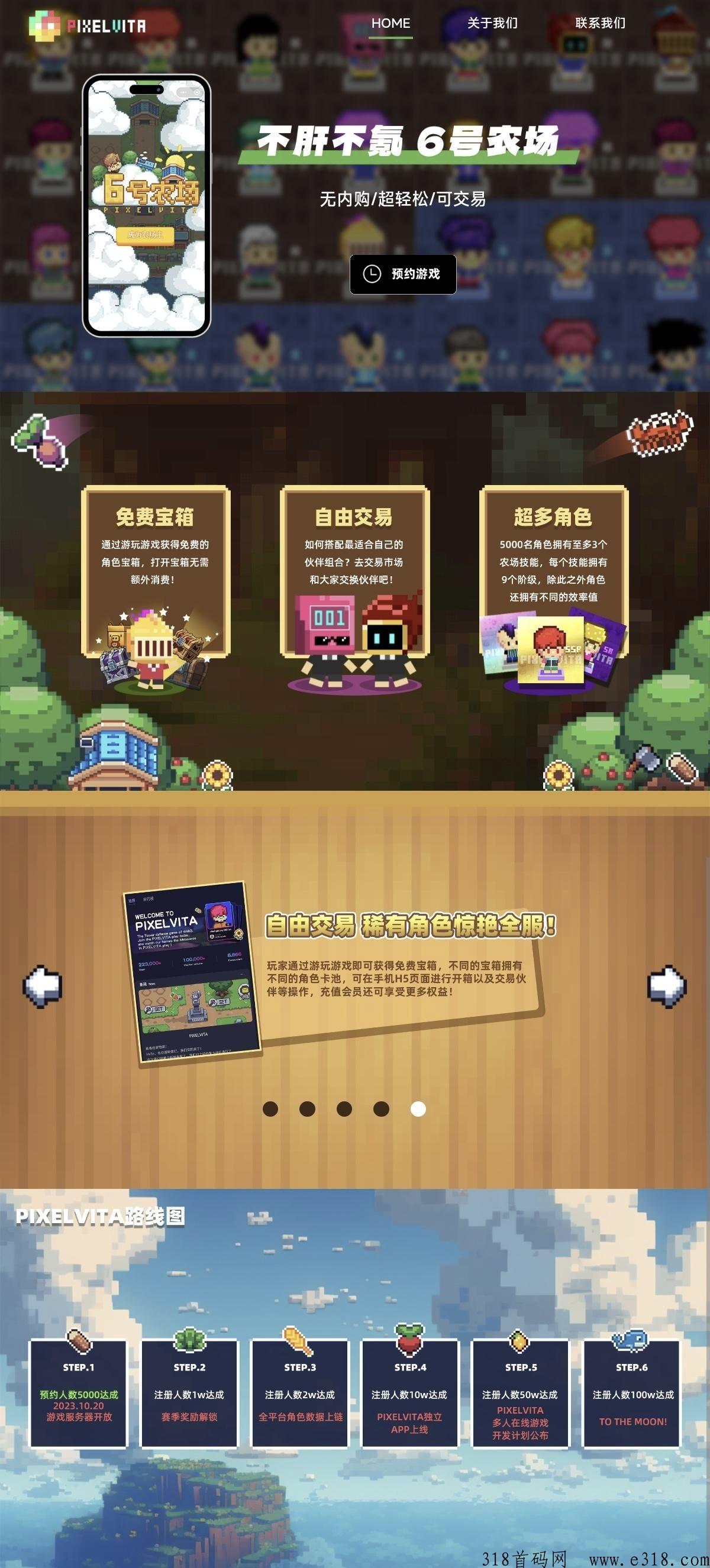Screen dimensions: 710x1568
Task: Tap the PIXELVITA logo in the header
Action: (87, 25)
